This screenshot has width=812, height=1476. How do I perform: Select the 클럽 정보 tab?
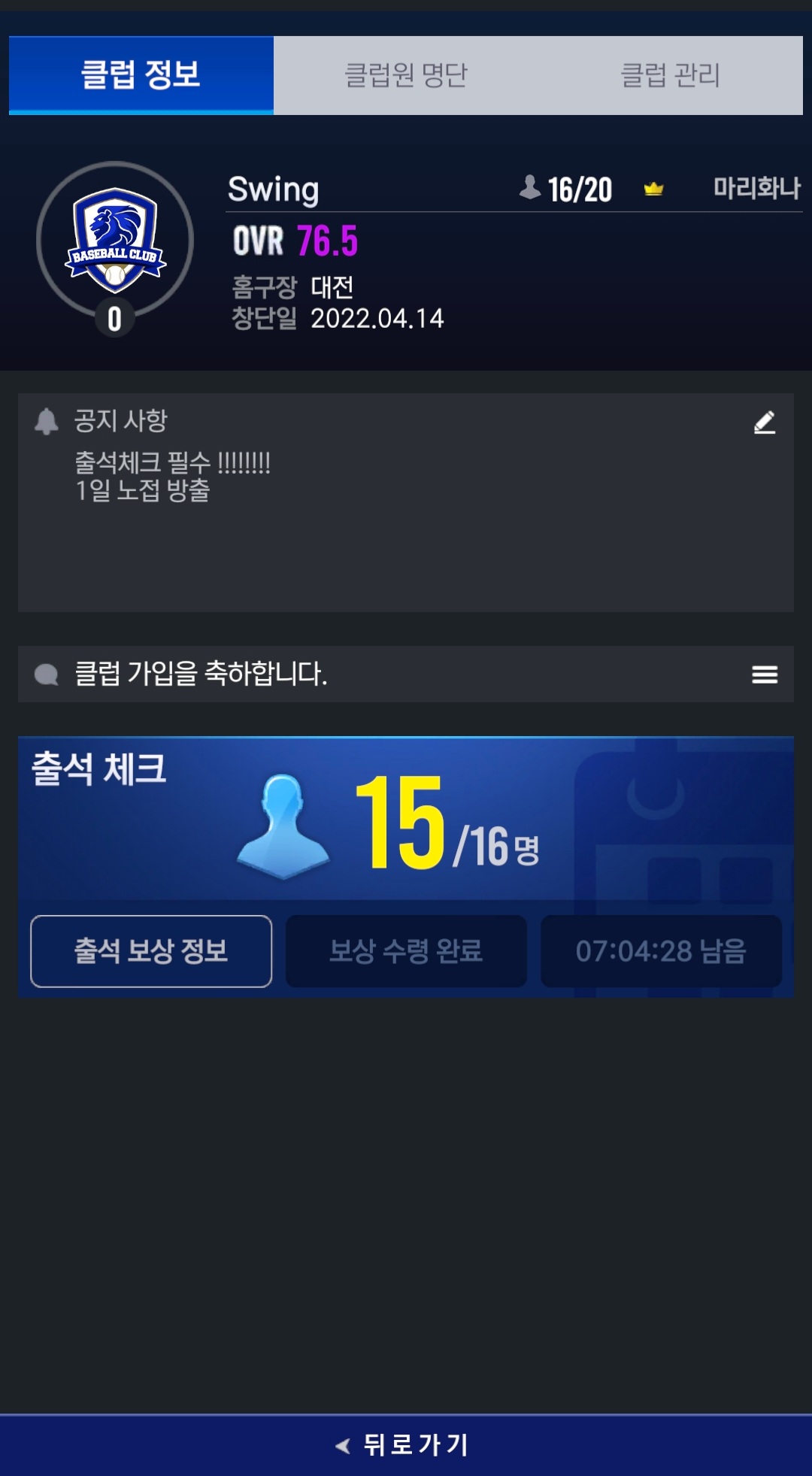pyautogui.click(x=141, y=75)
